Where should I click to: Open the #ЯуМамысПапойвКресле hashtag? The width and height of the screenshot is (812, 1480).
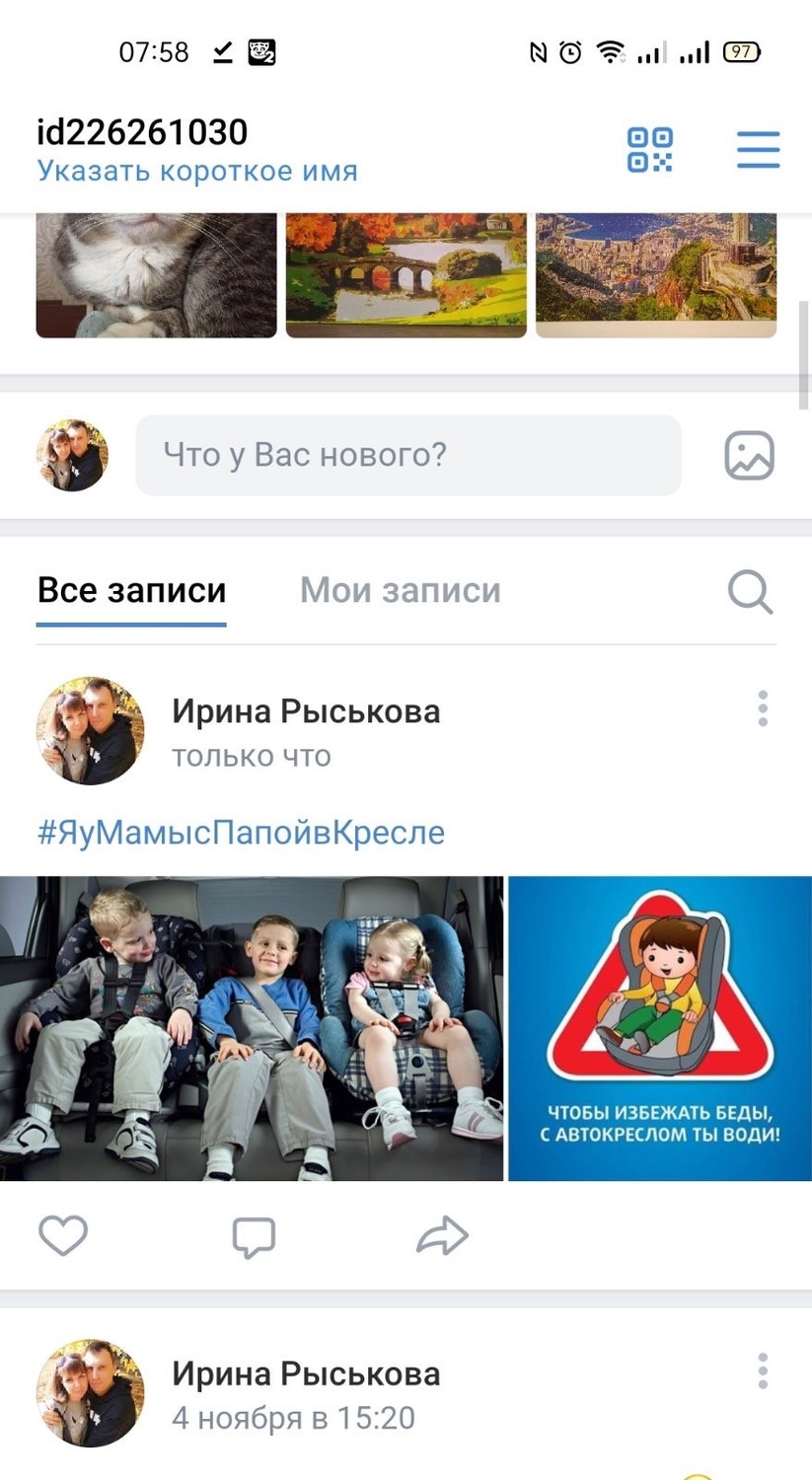coord(241,832)
